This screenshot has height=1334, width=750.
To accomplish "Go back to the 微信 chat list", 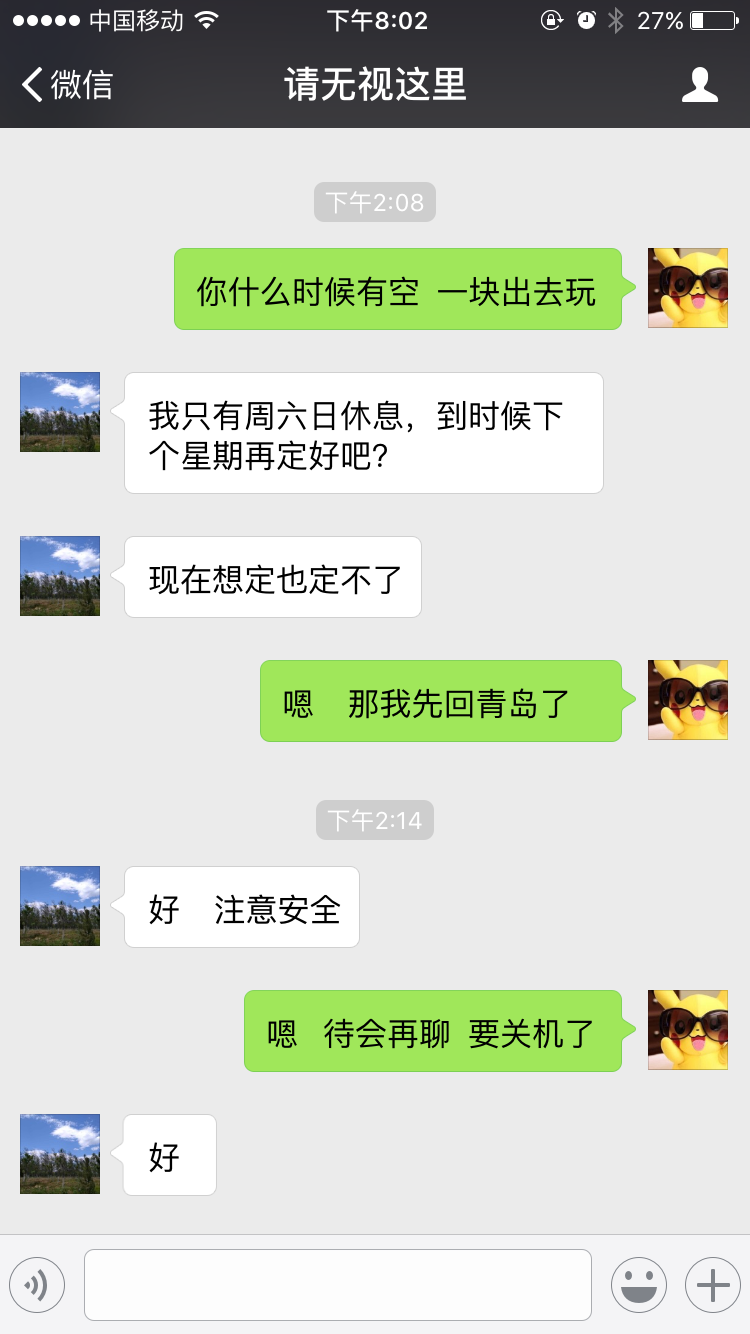I will [66, 85].
